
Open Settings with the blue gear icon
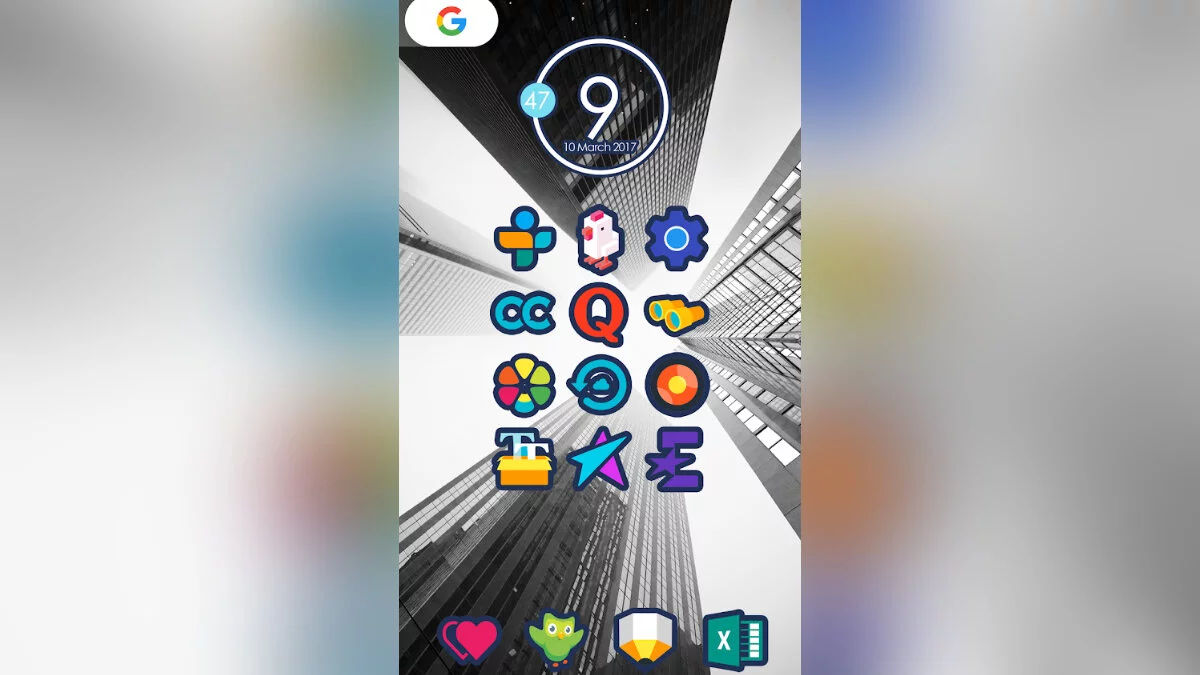point(677,239)
